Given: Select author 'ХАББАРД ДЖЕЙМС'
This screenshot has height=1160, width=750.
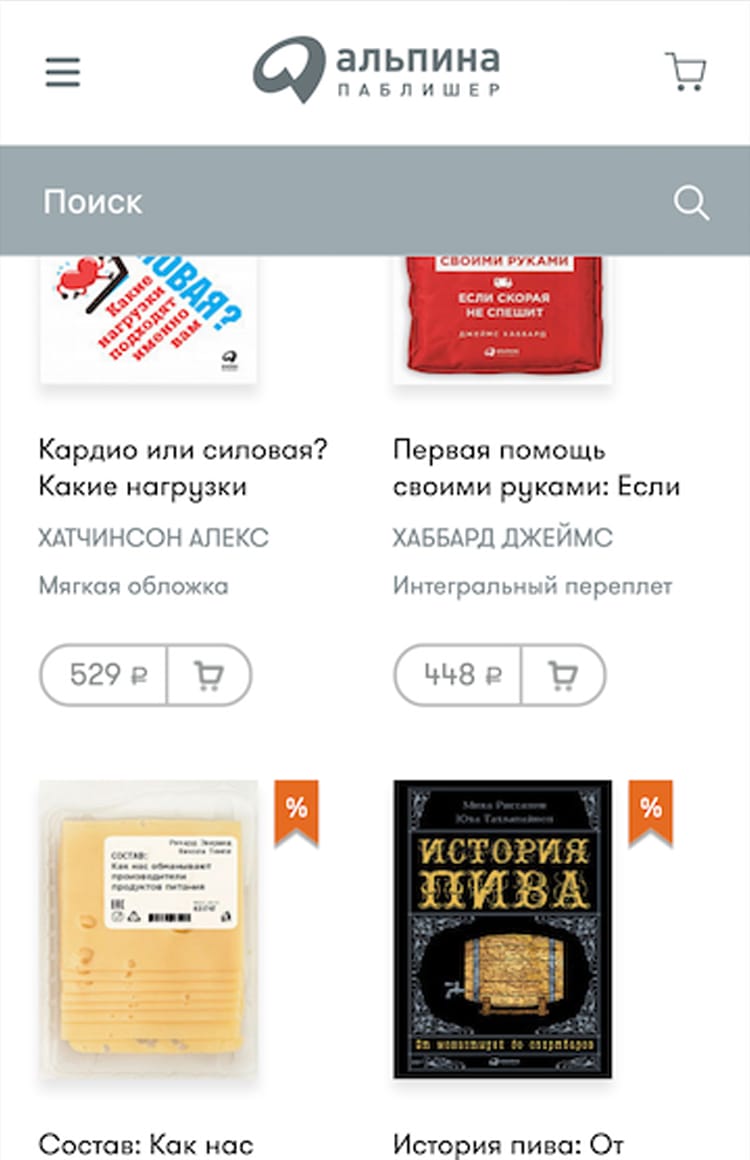Looking at the screenshot, I should 503,537.
